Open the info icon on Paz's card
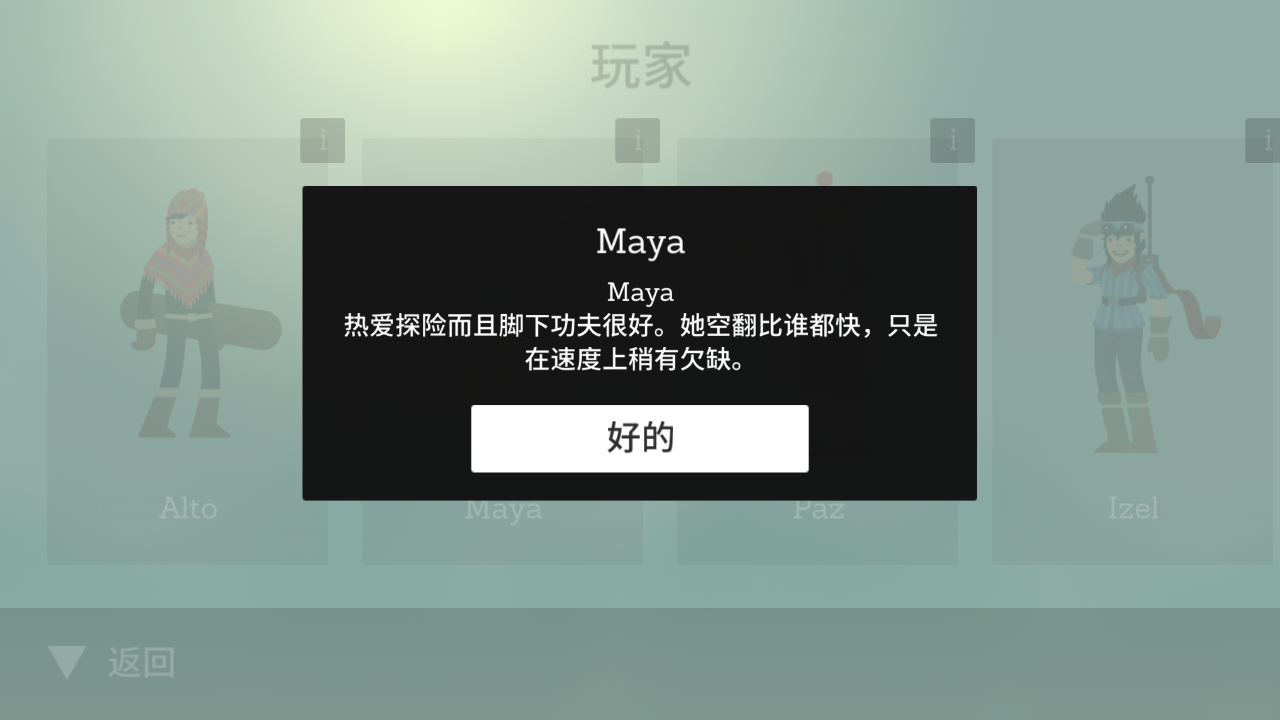This screenshot has width=1280, height=720. click(x=952, y=141)
